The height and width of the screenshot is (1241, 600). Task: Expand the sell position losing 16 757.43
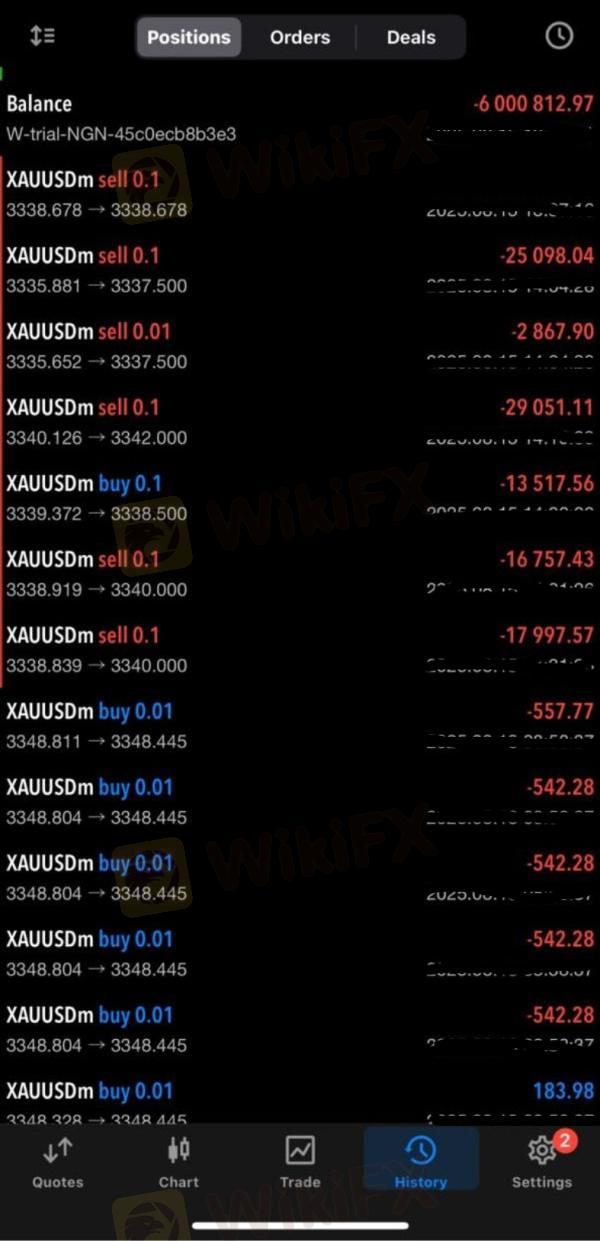300,574
